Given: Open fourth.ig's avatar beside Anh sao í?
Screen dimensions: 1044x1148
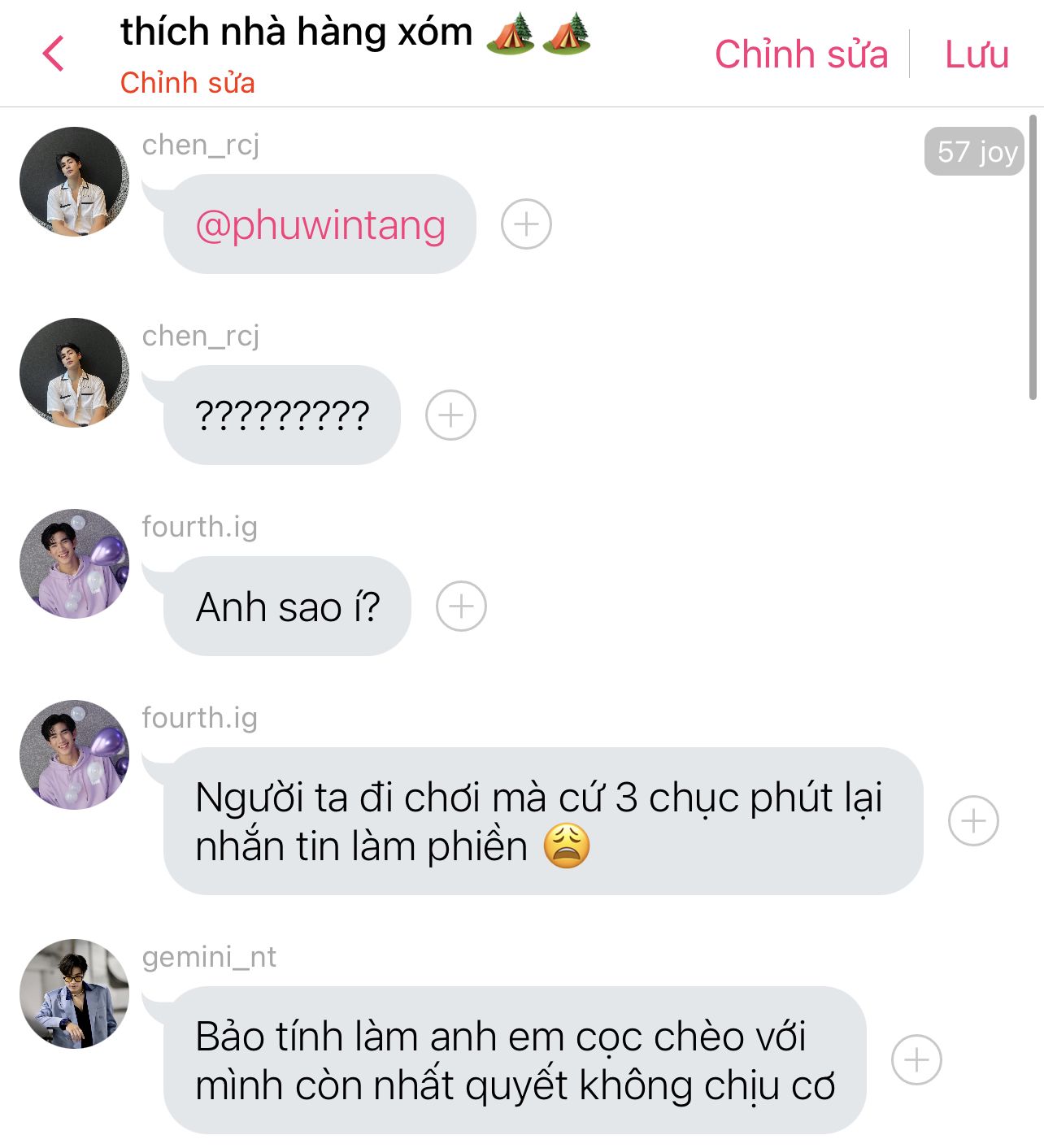Looking at the screenshot, I should (74, 563).
